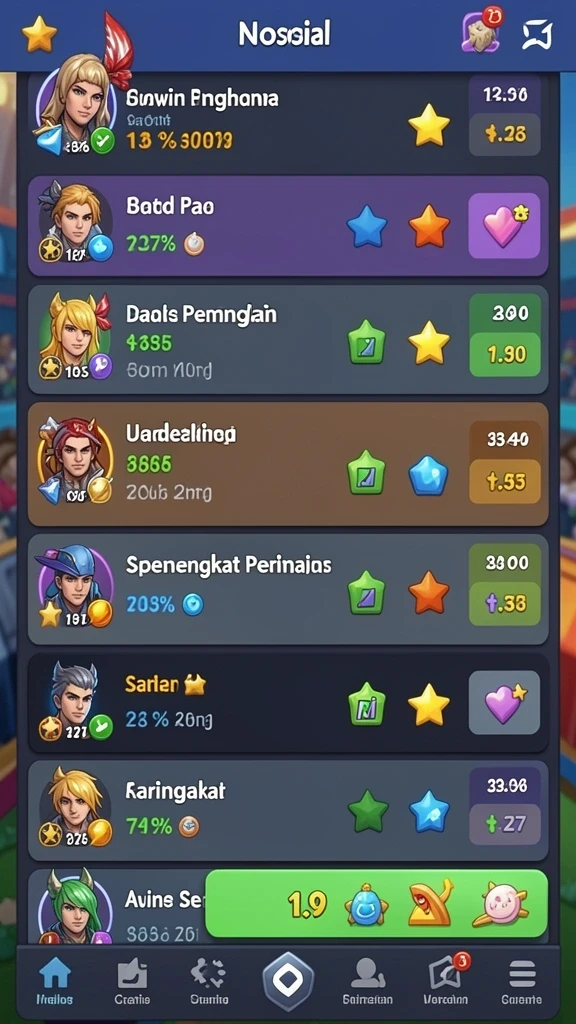Open the Batd Pao row
Image resolution: width=576 pixels, height=1024 pixels.
click(288, 225)
